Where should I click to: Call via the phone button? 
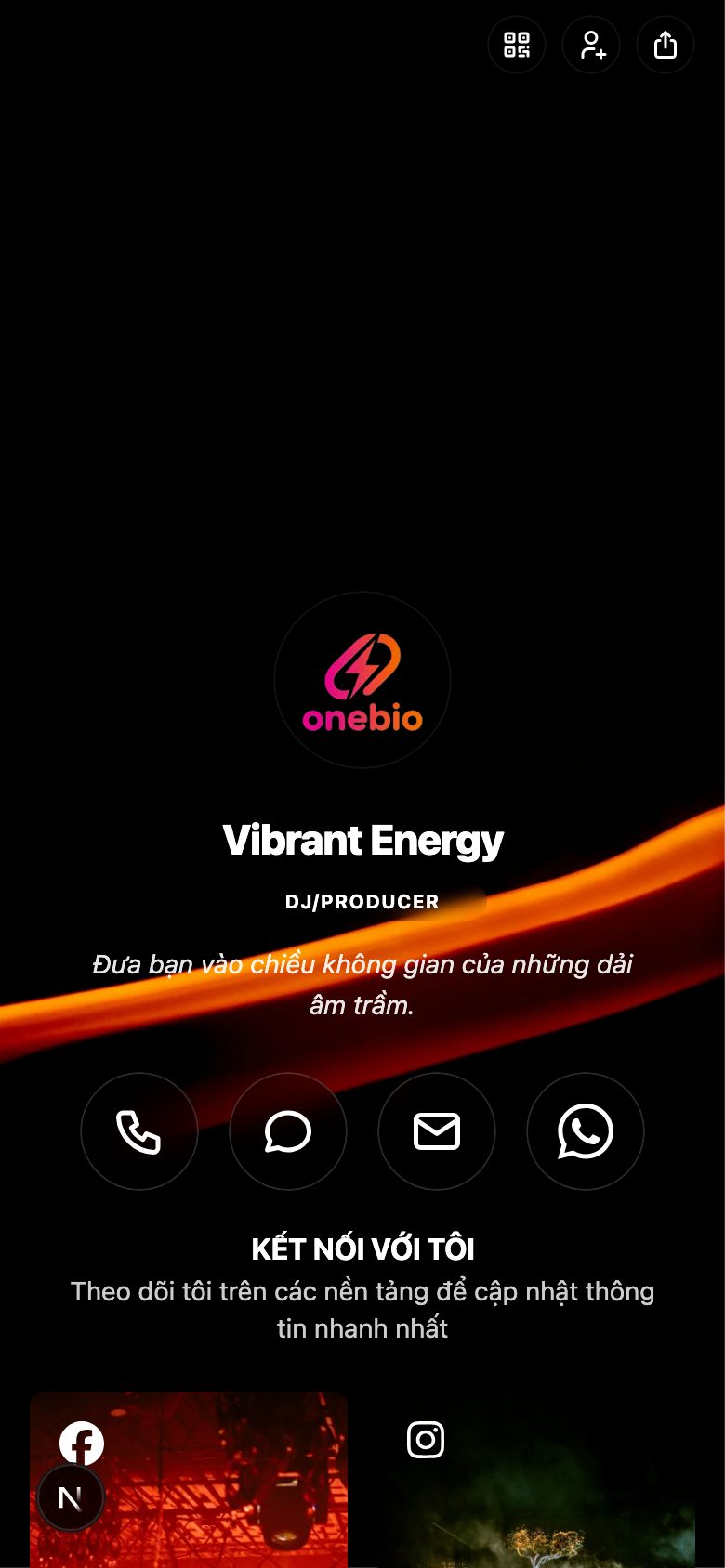click(x=139, y=1131)
